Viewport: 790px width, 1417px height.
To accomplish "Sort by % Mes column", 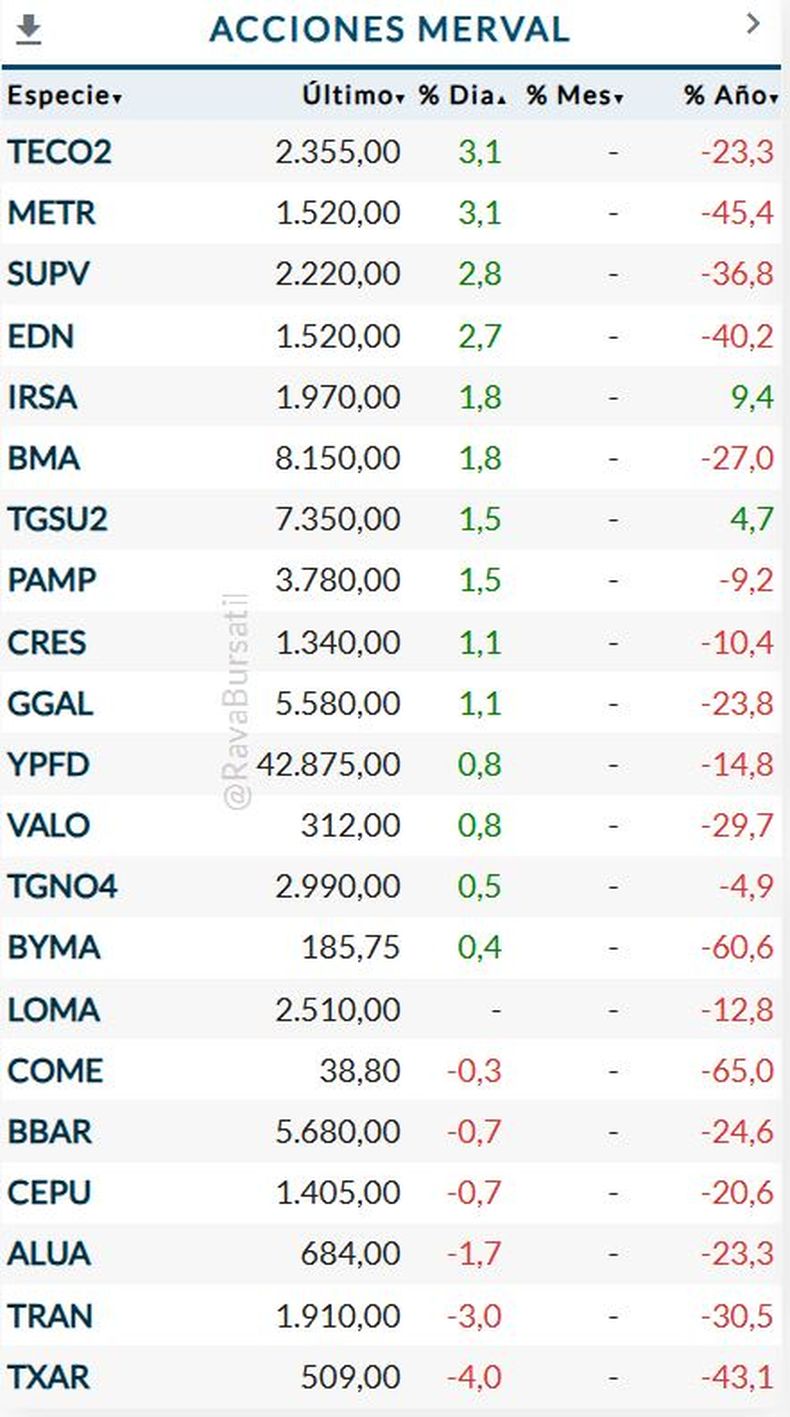I will [574, 96].
